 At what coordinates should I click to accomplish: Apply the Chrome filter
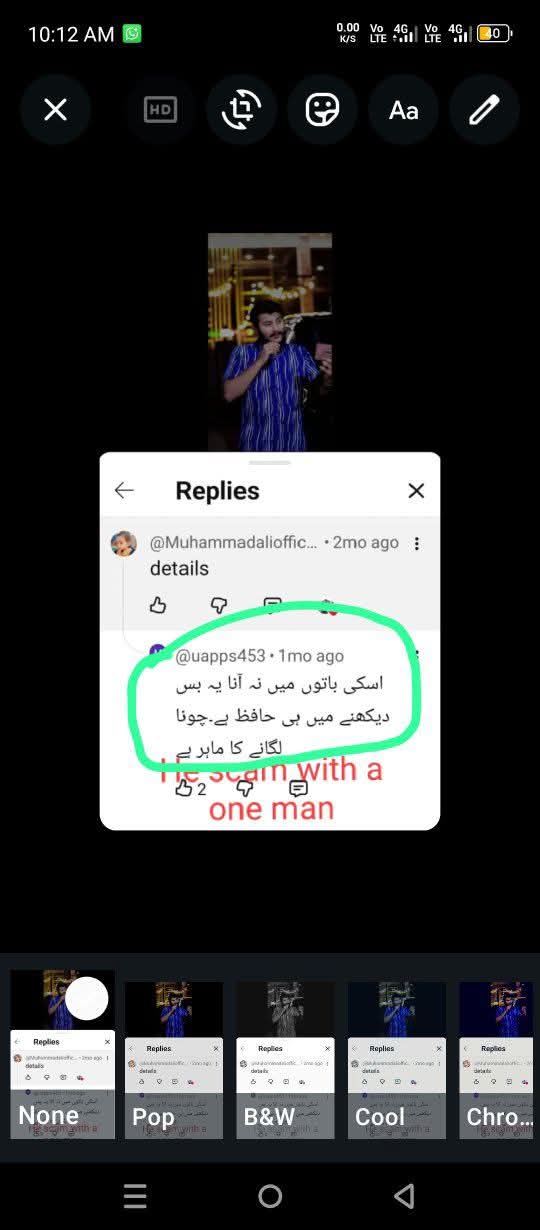[x=499, y=1060]
